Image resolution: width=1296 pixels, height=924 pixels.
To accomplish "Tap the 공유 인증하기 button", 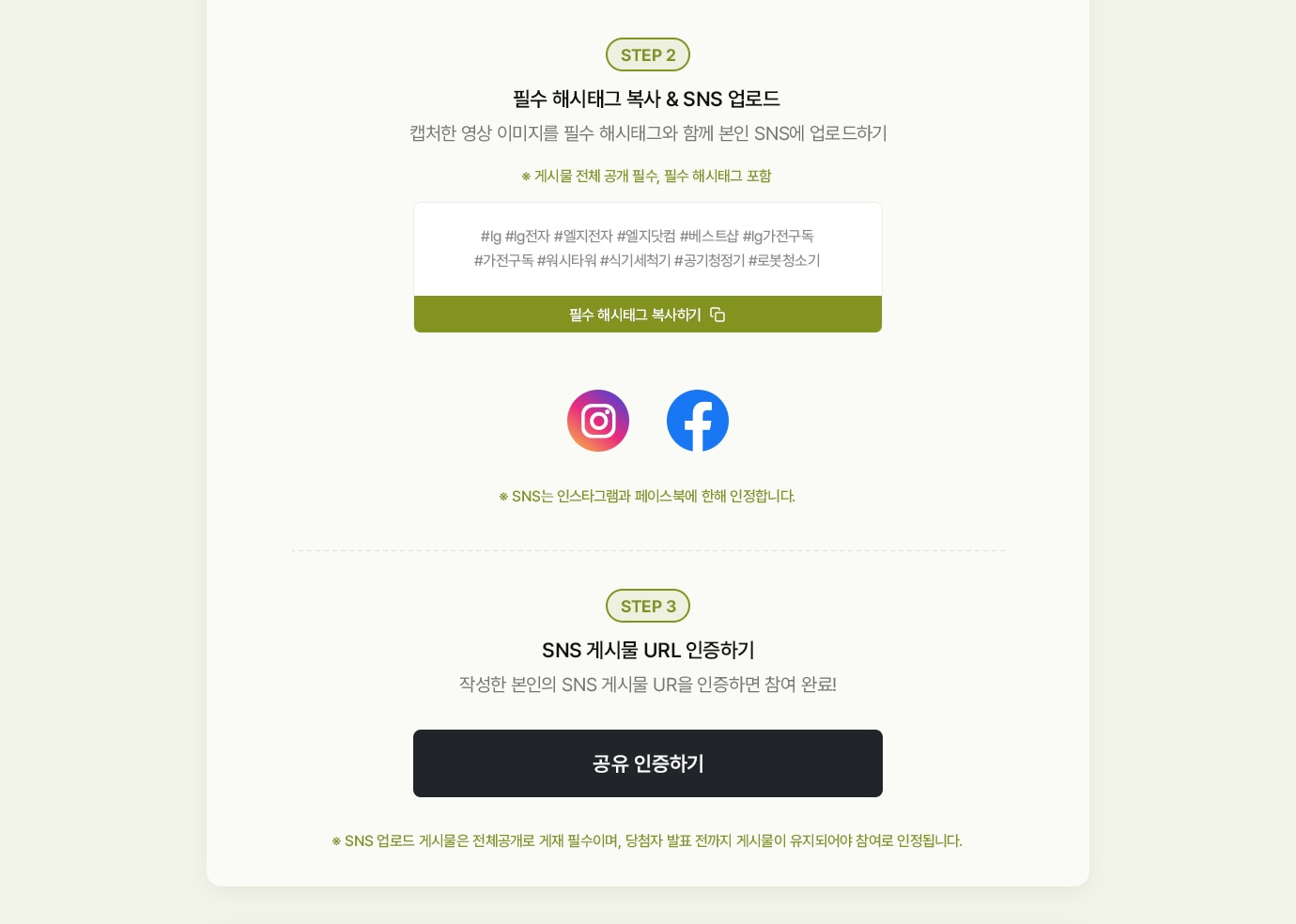I will coord(648,763).
